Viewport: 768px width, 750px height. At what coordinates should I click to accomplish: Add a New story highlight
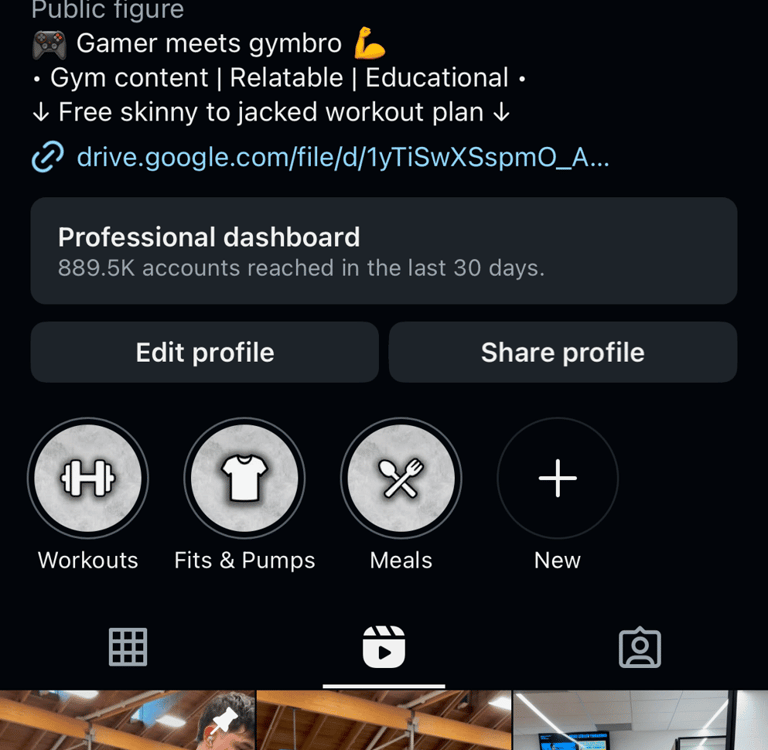558,479
